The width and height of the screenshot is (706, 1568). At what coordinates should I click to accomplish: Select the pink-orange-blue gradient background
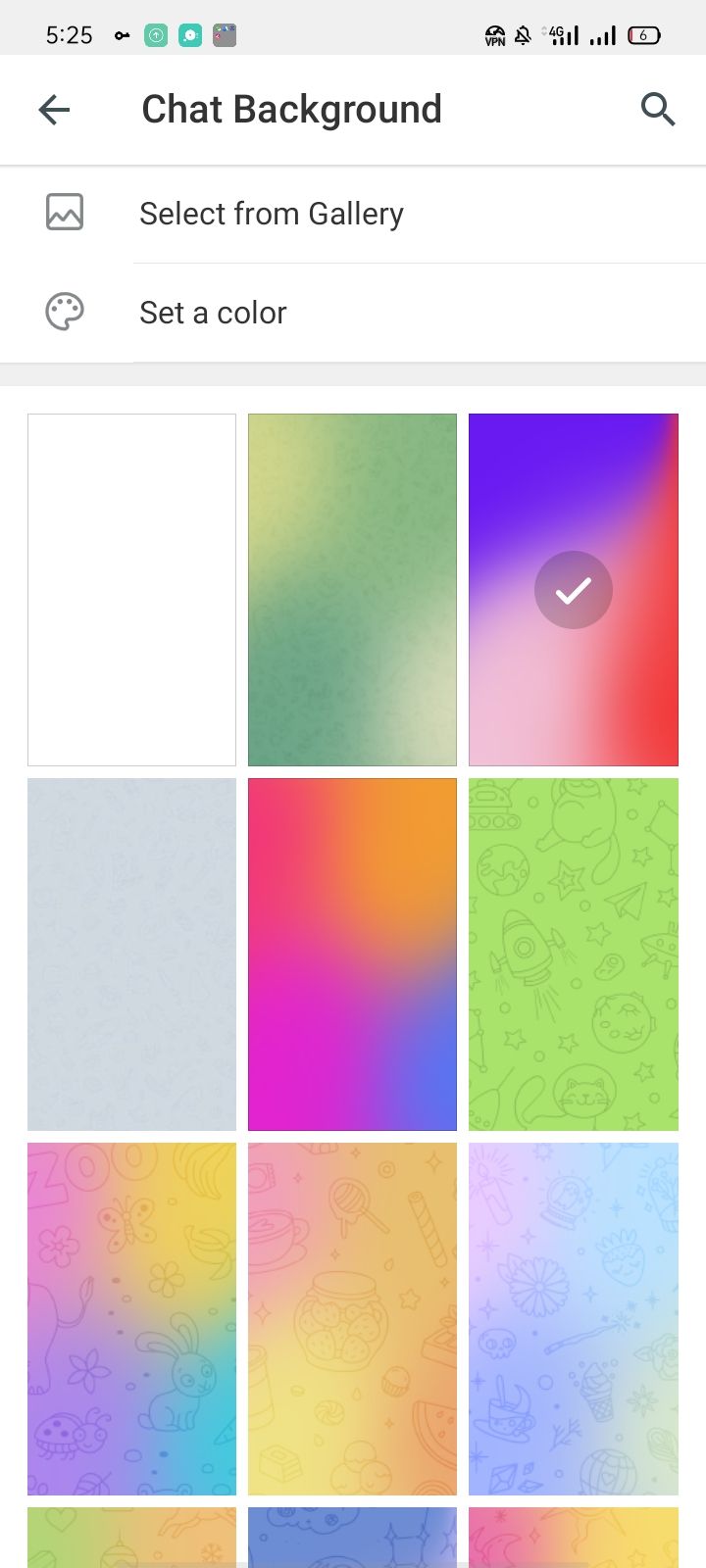pos(352,954)
